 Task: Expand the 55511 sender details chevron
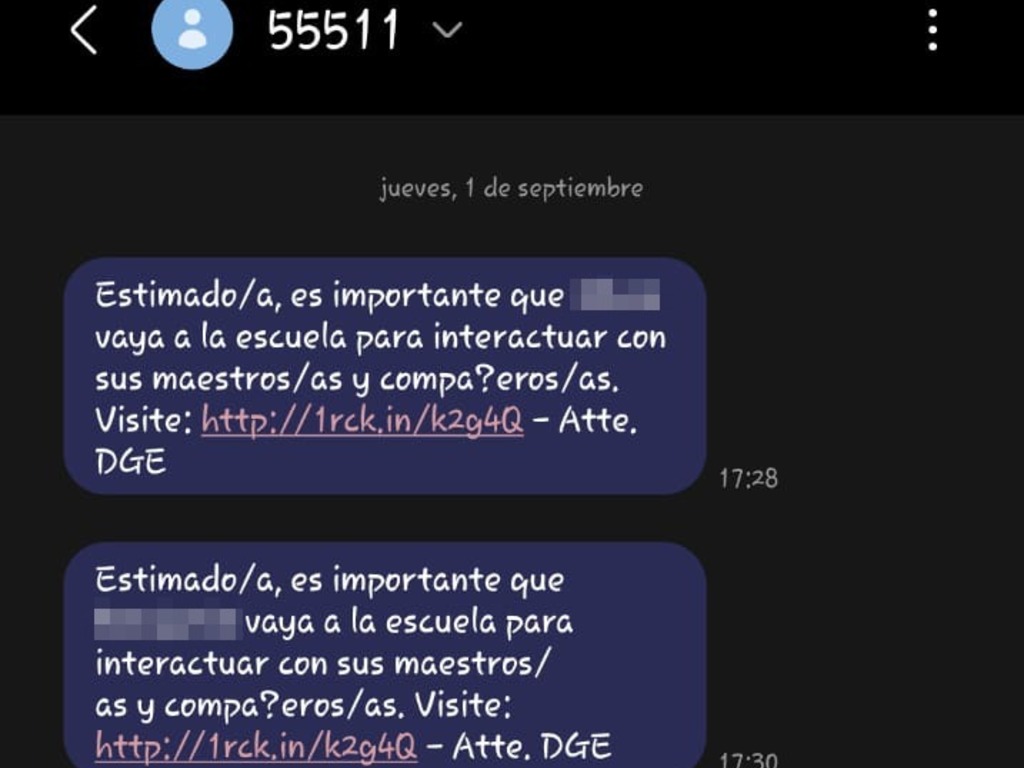click(447, 31)
